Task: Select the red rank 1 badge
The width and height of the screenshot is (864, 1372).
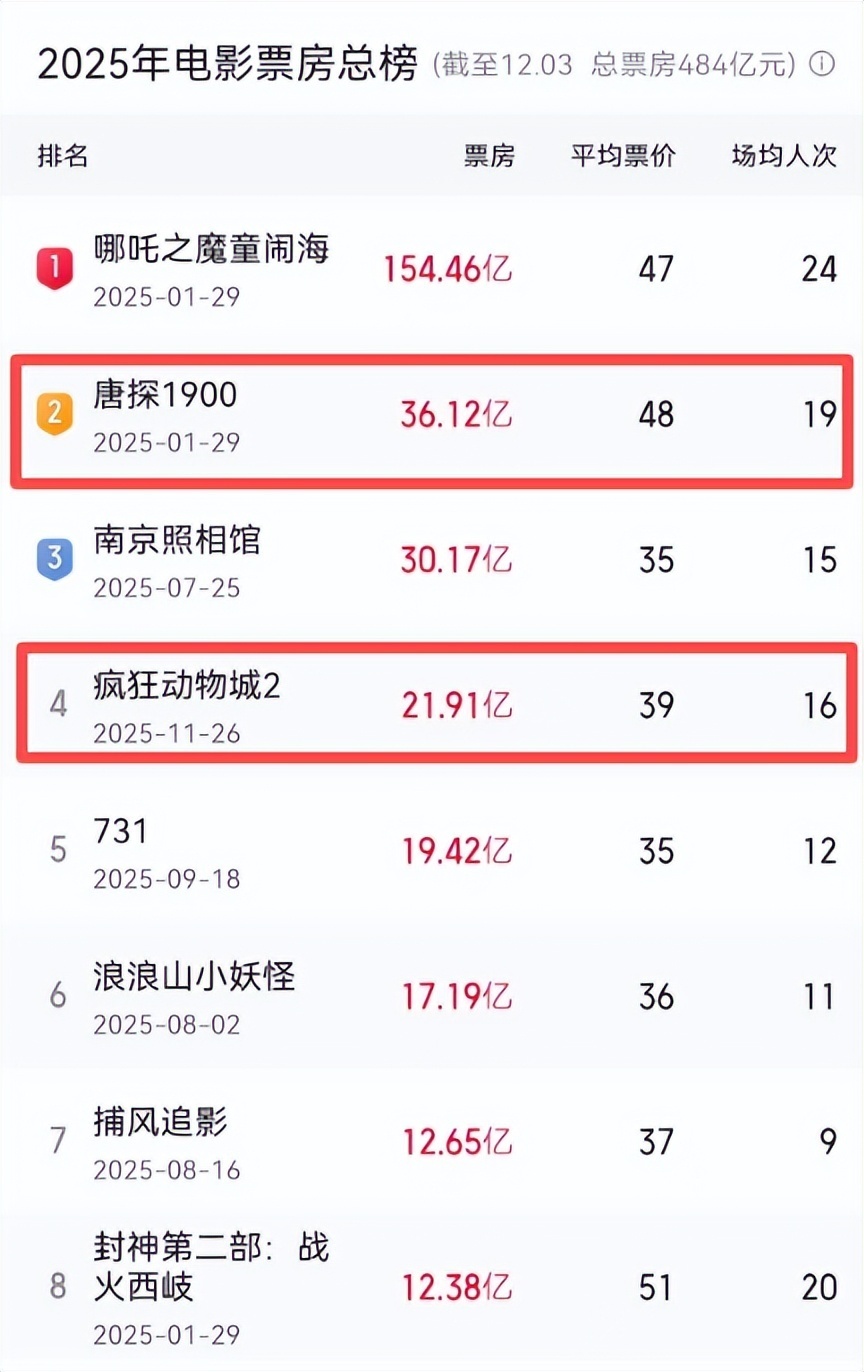Action: pos(55,267)
